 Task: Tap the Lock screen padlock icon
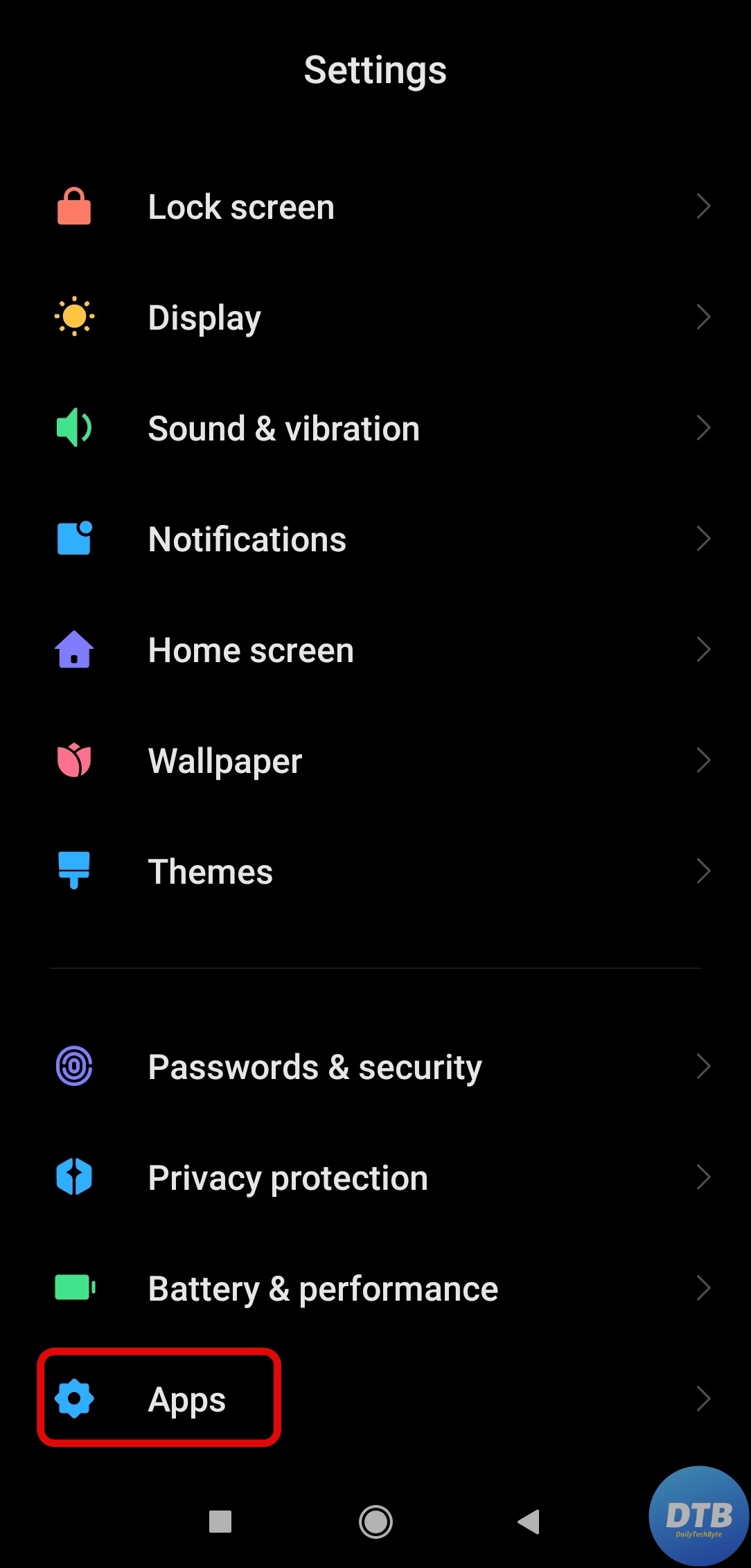tap(73, 206)
